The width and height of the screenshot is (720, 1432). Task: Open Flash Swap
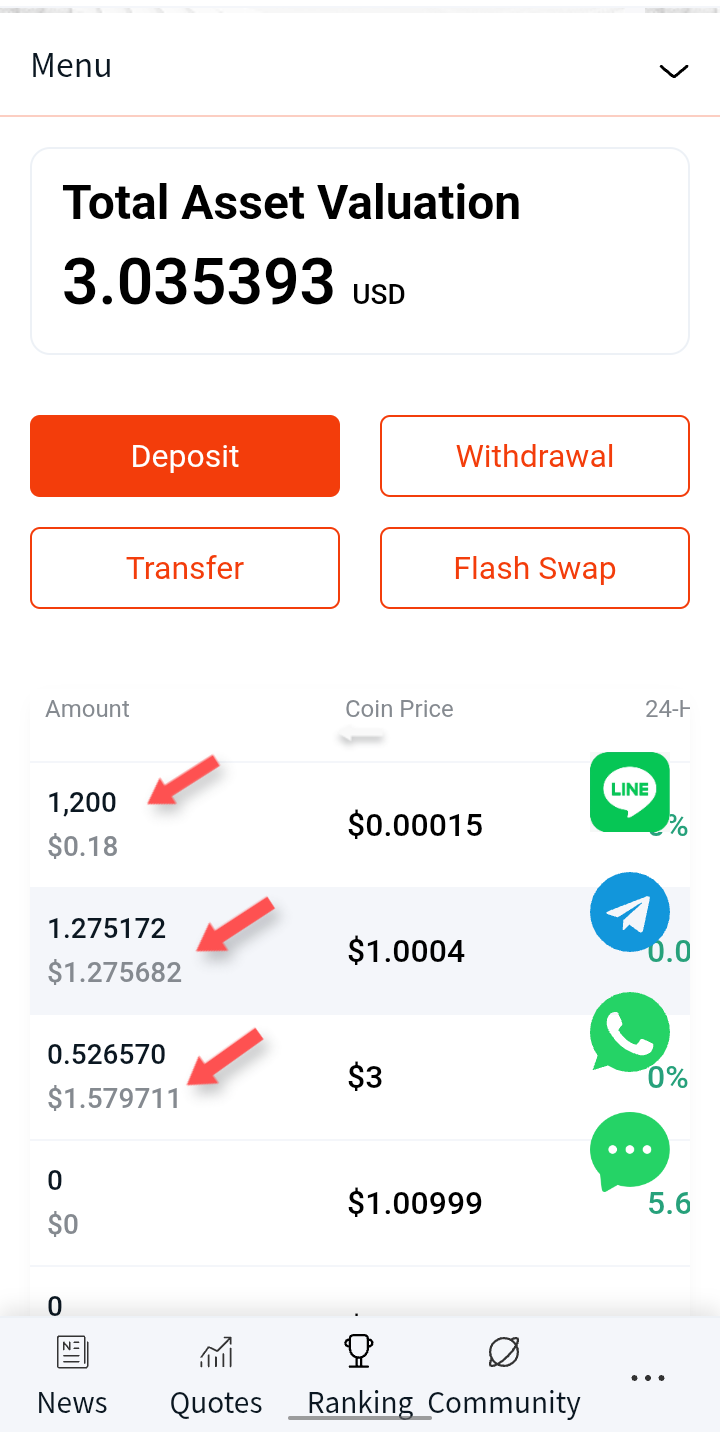click(x=535, y=568)
